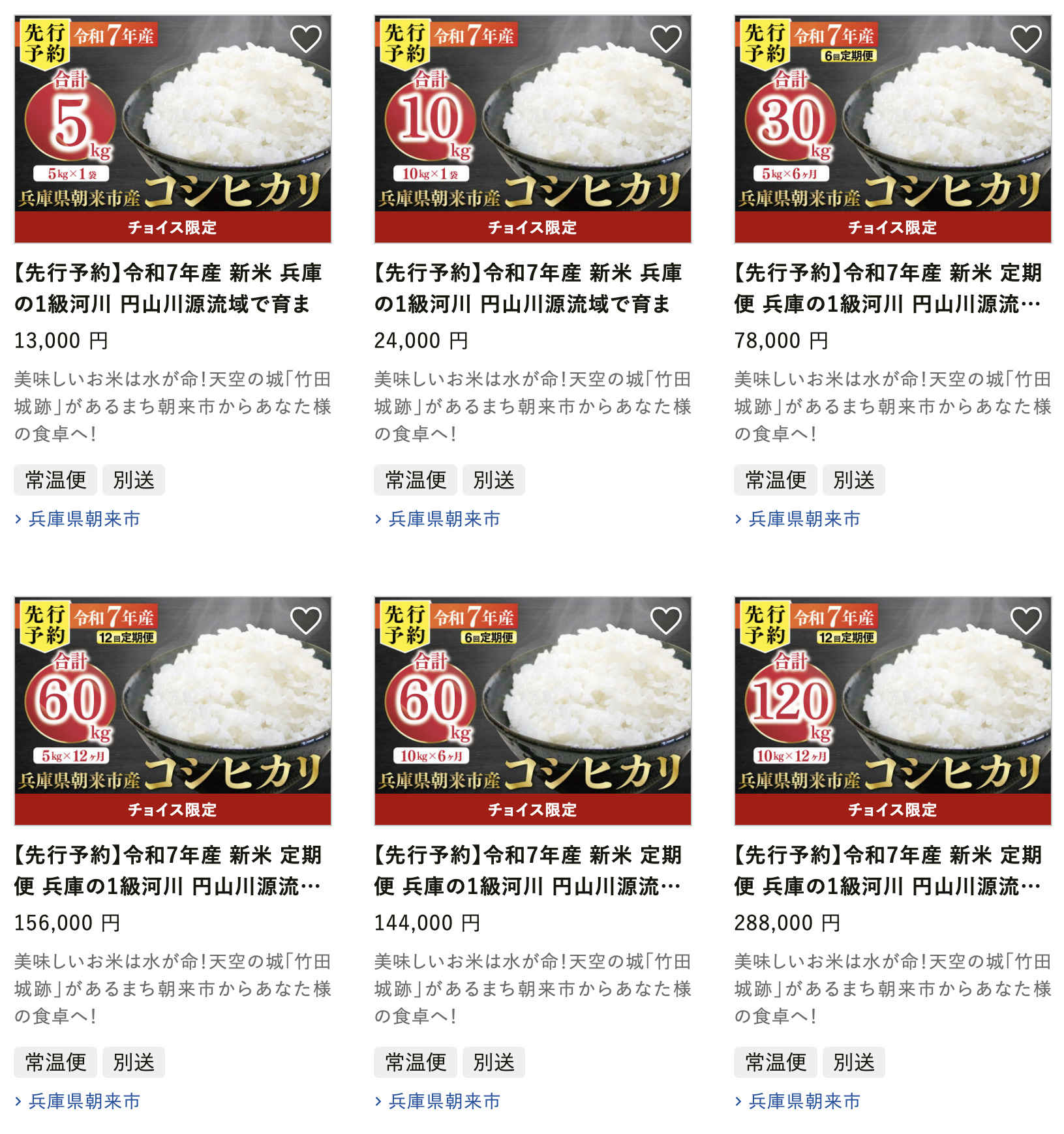
Task: Open the 60kg 10kg×6-month product image
Action: pyautogui.click(x=533, y=712)
